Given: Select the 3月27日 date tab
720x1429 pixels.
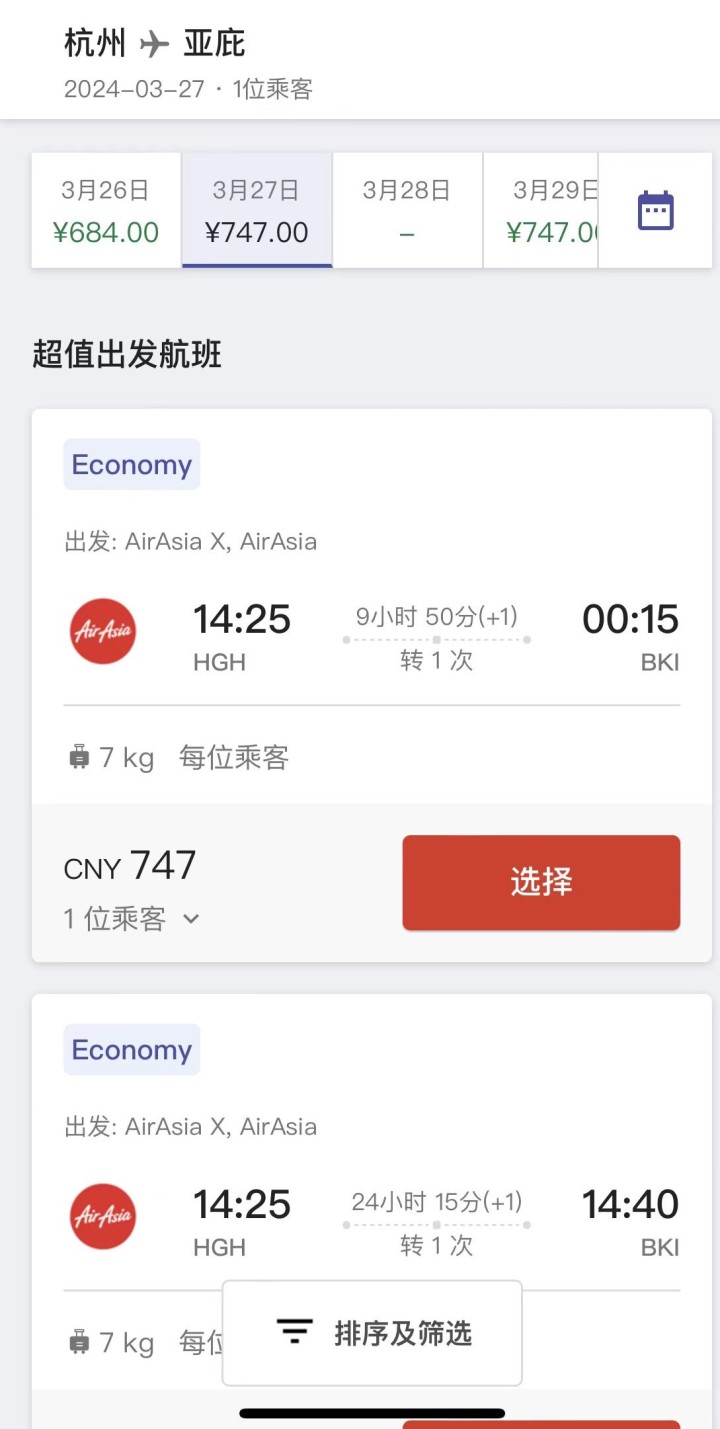Looking at the screenshot, I should point(257,211).
